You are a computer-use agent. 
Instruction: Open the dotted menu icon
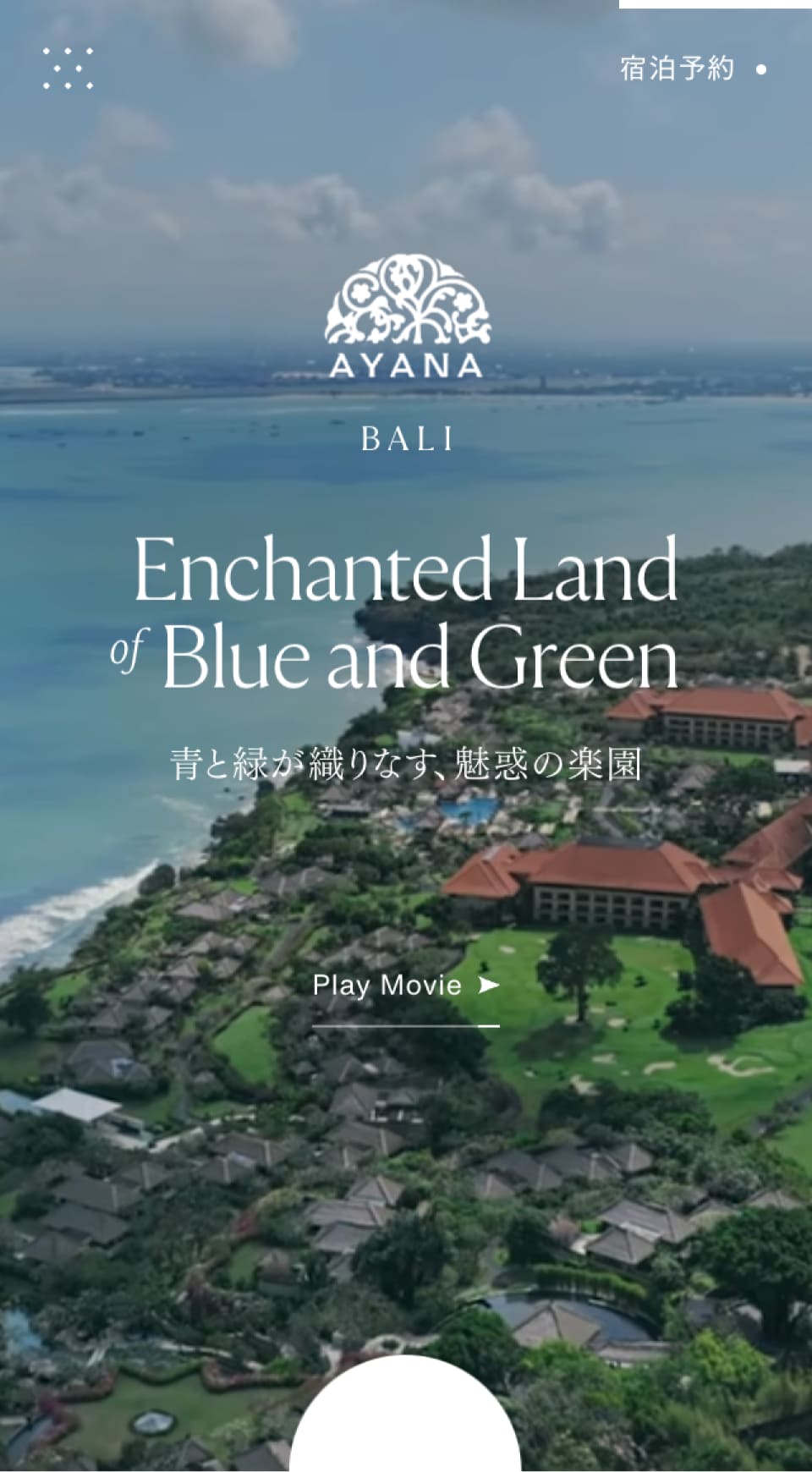(68, 69)
